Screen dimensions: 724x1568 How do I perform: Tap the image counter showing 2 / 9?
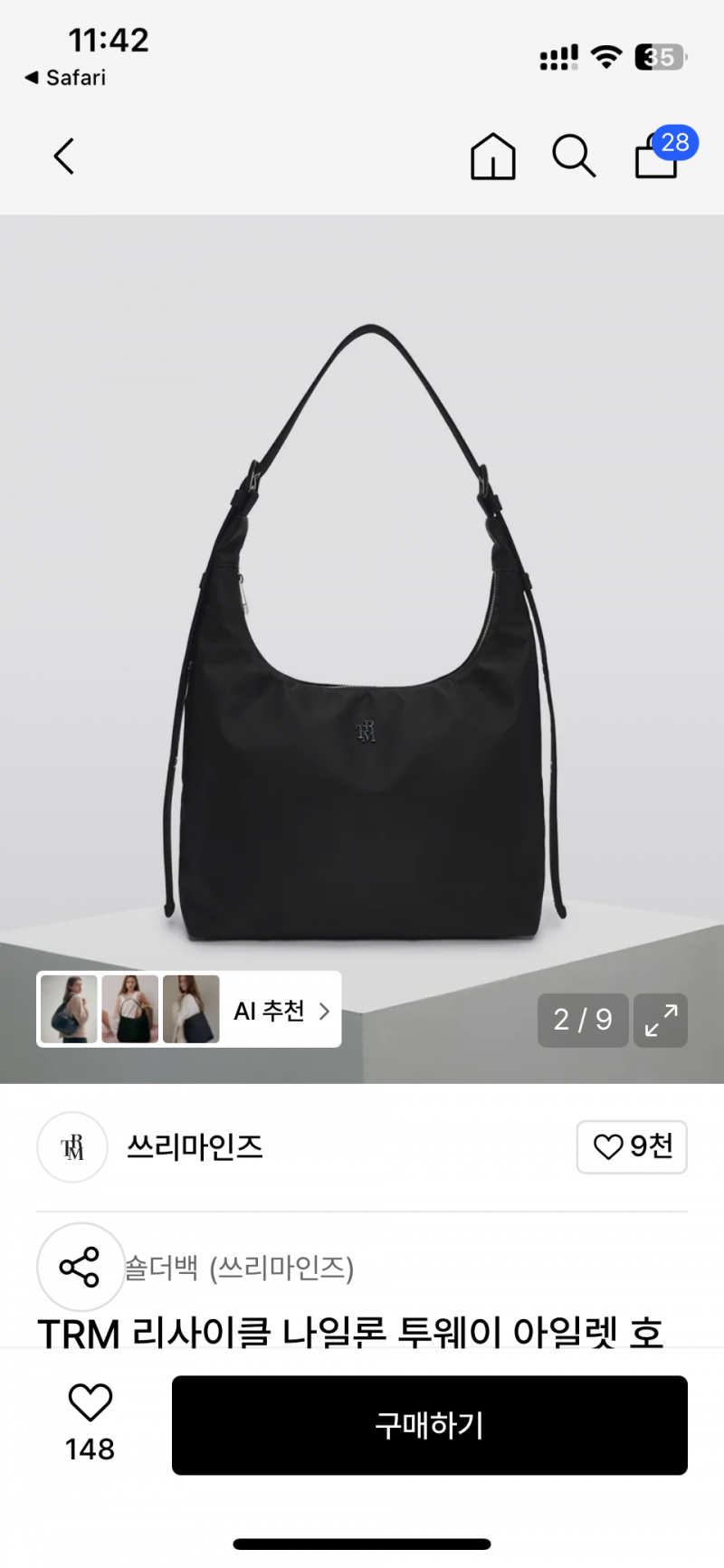582,1021
